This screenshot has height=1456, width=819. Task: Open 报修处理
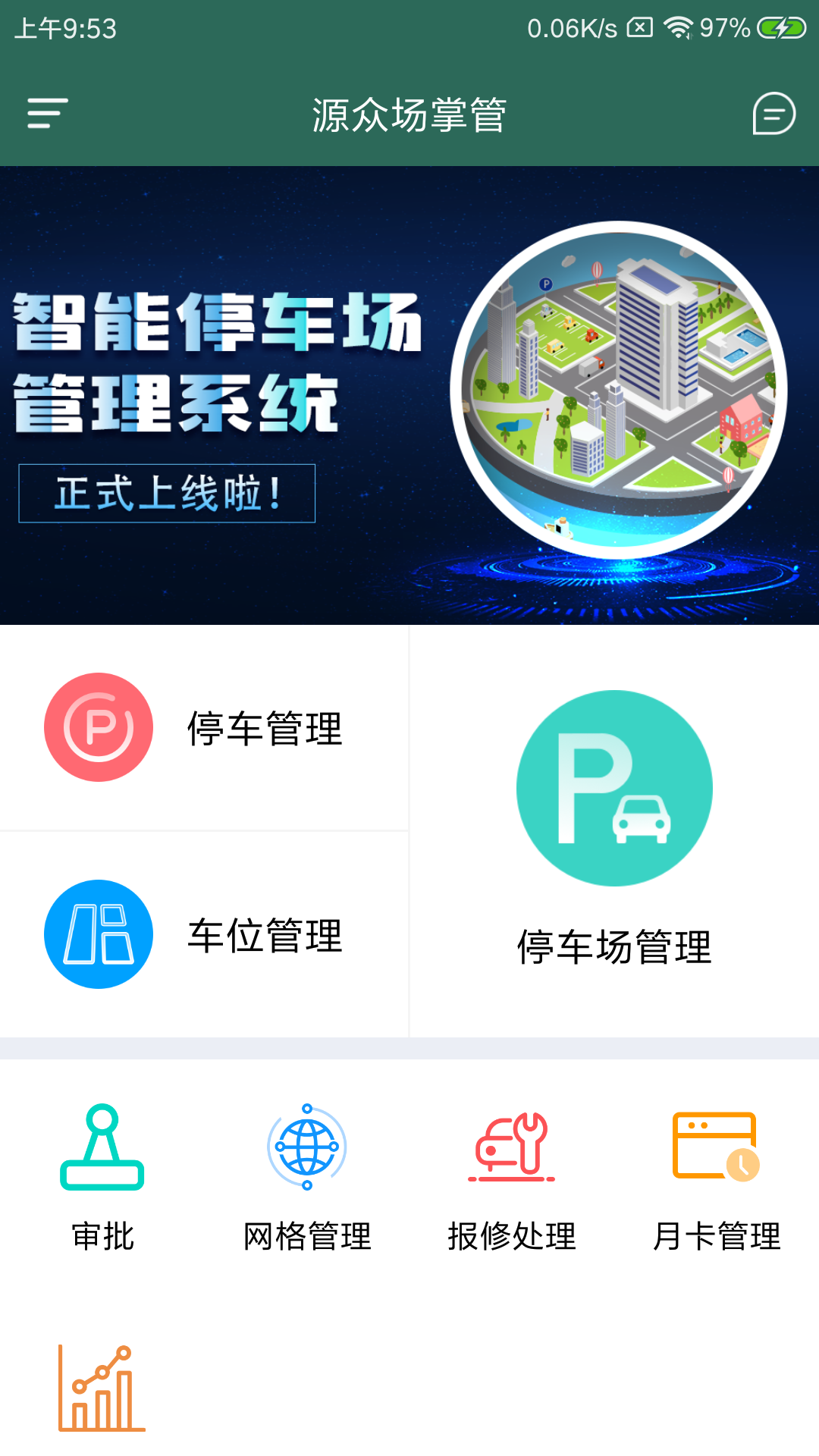pos(512,1177)
